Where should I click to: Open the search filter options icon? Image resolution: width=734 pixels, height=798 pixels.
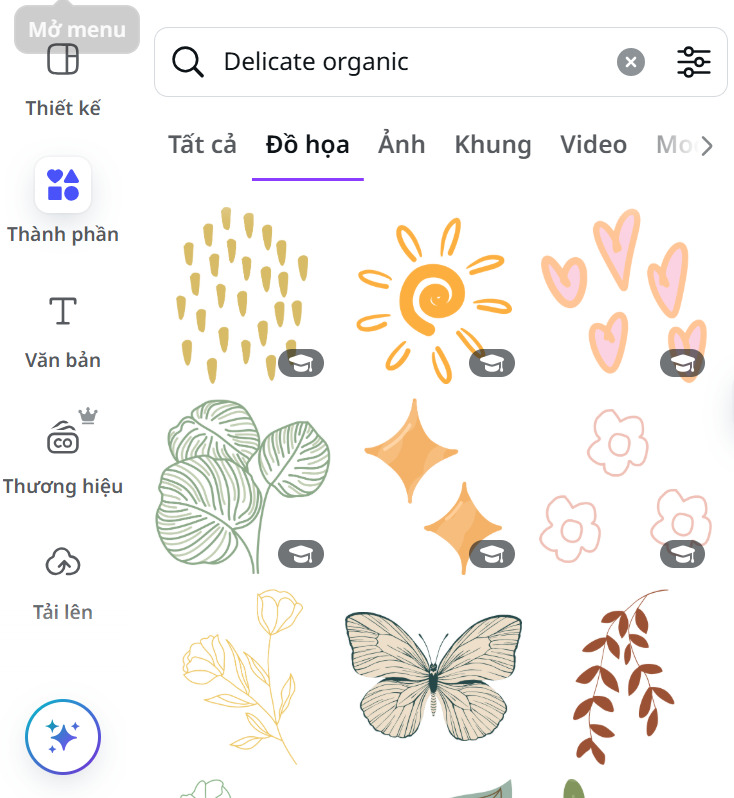point(693,62)
